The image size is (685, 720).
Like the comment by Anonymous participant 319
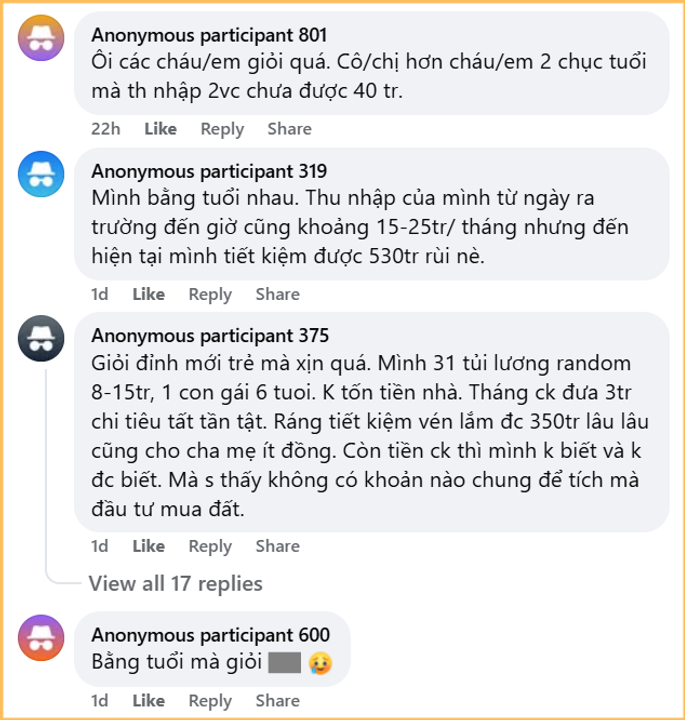pos(148,294)
